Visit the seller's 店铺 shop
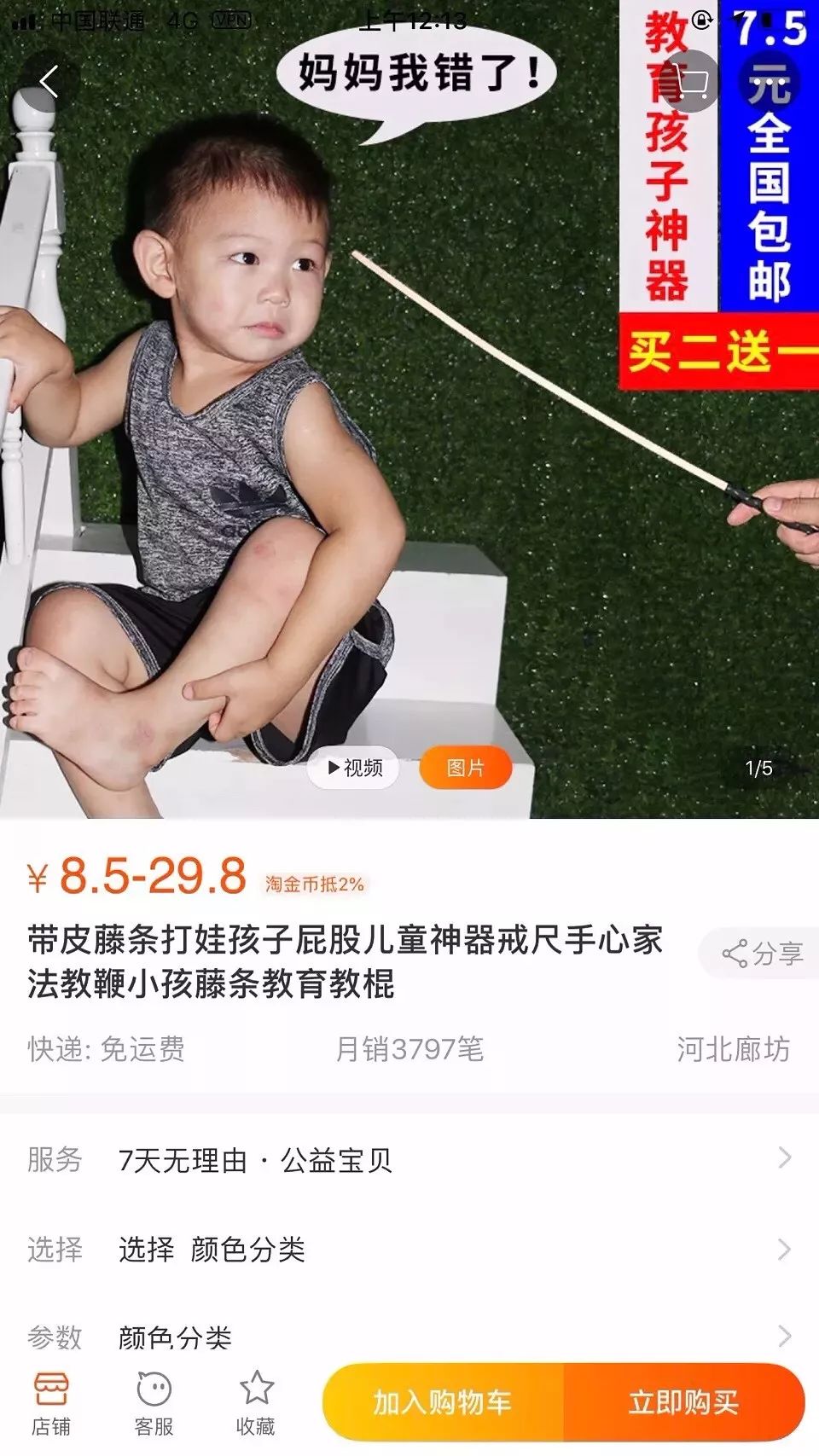Image resolution: width=819 pixels, height=1456 pixels. (51, 1404)
